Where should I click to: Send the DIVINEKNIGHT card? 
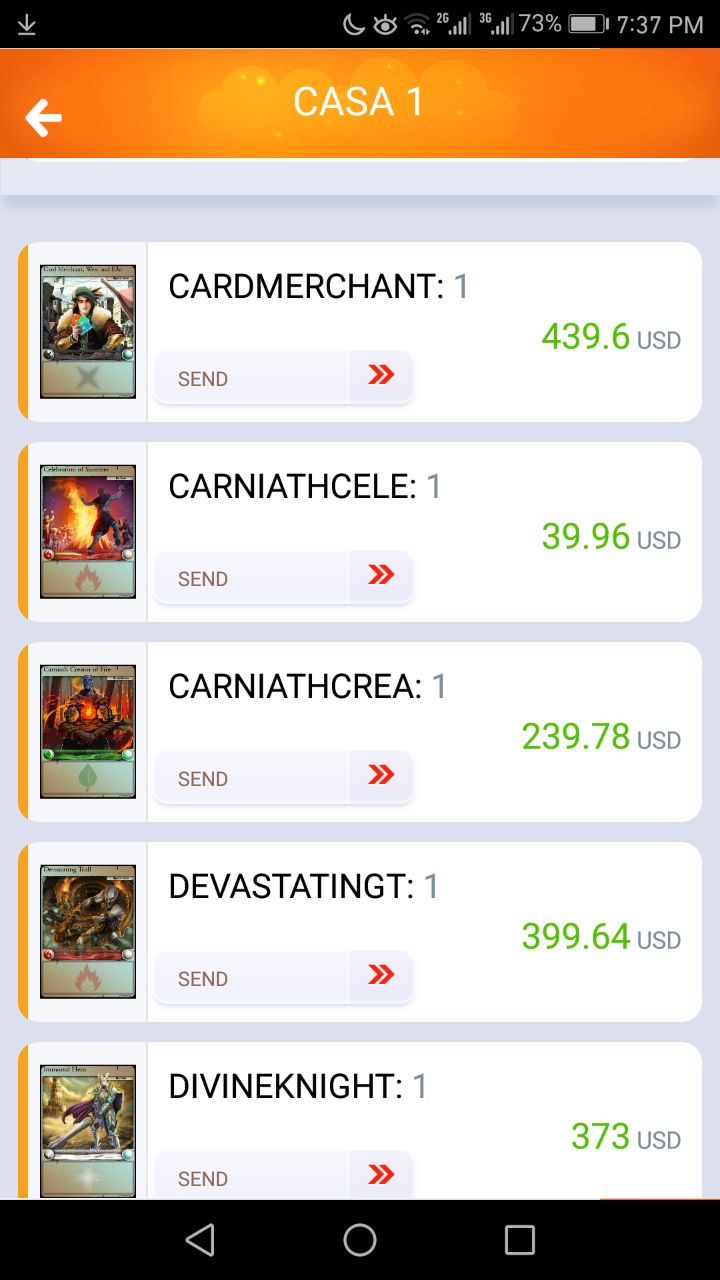pos(283,1175)
